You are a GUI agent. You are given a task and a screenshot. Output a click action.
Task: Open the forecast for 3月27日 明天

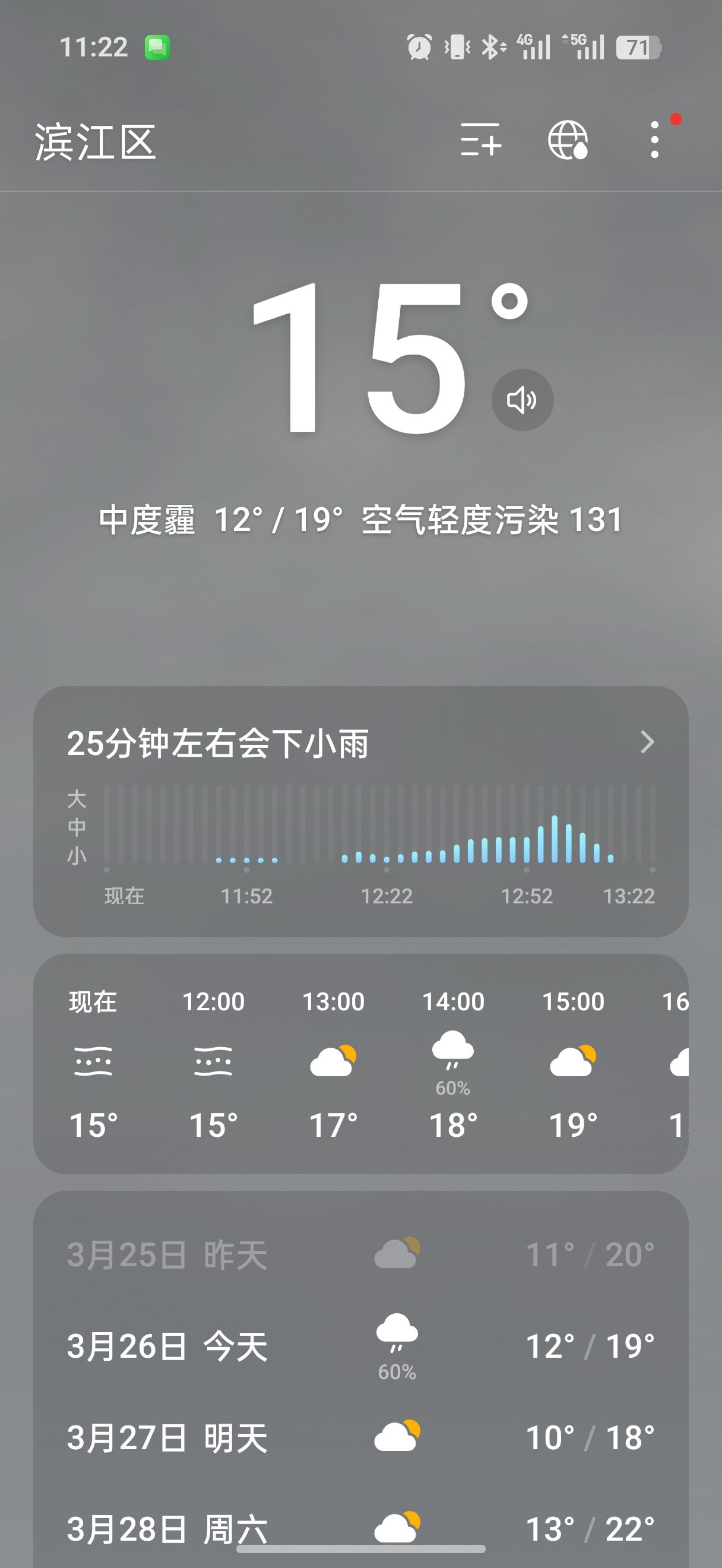(360, 1438)
